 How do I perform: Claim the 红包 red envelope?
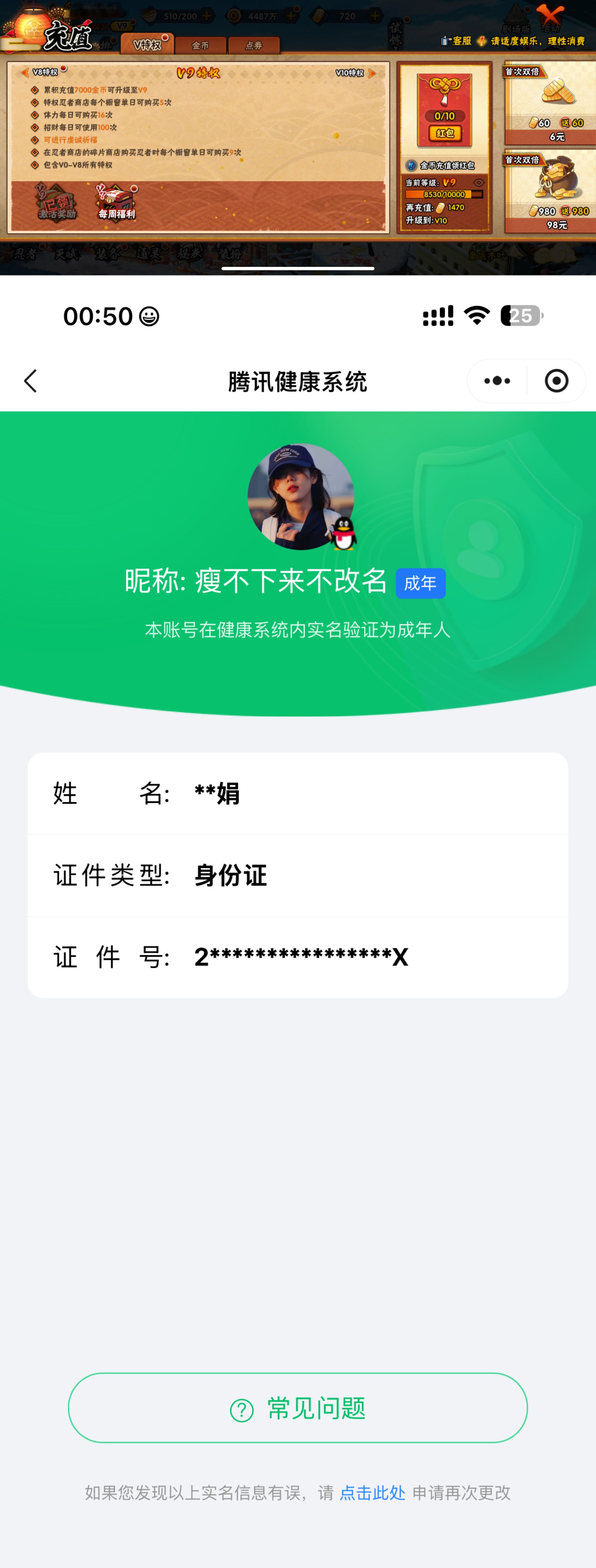(x=445, y=133)
